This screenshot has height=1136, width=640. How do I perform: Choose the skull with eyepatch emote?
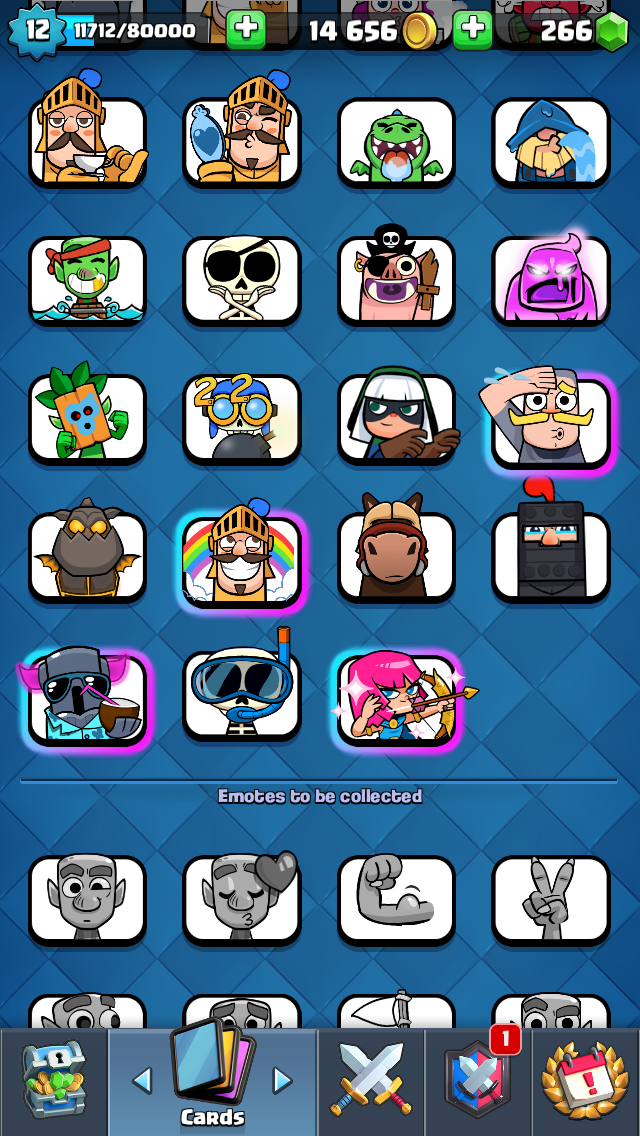pos(241,280)
